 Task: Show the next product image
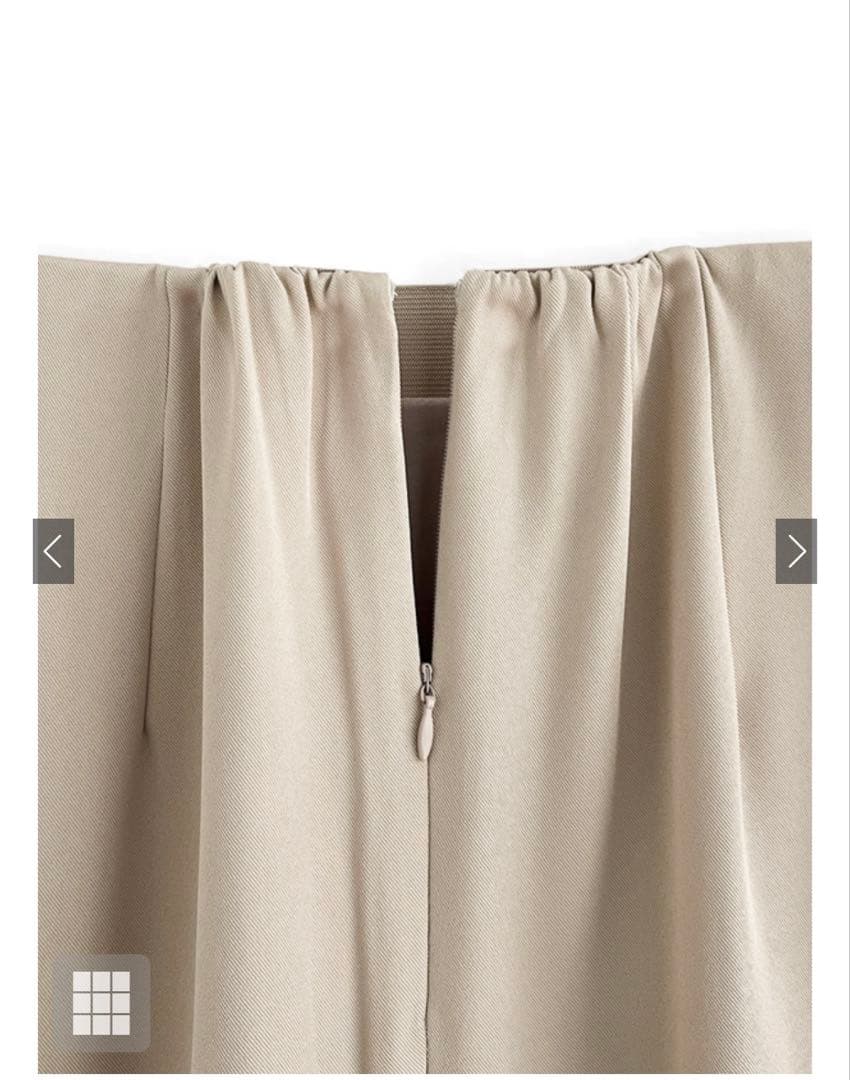(x=796, y=551)
